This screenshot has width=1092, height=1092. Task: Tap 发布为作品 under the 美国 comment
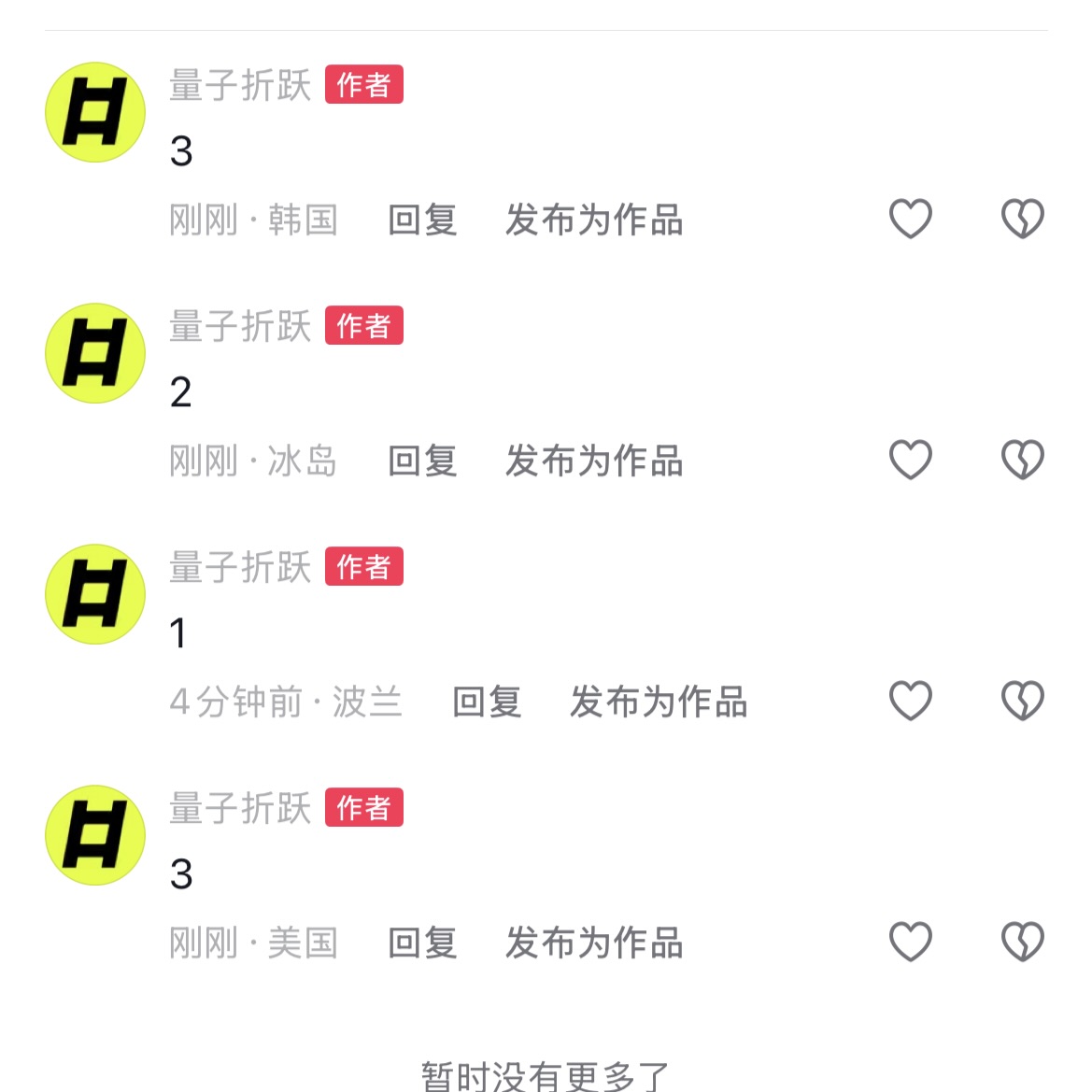(x=594, y=943)
